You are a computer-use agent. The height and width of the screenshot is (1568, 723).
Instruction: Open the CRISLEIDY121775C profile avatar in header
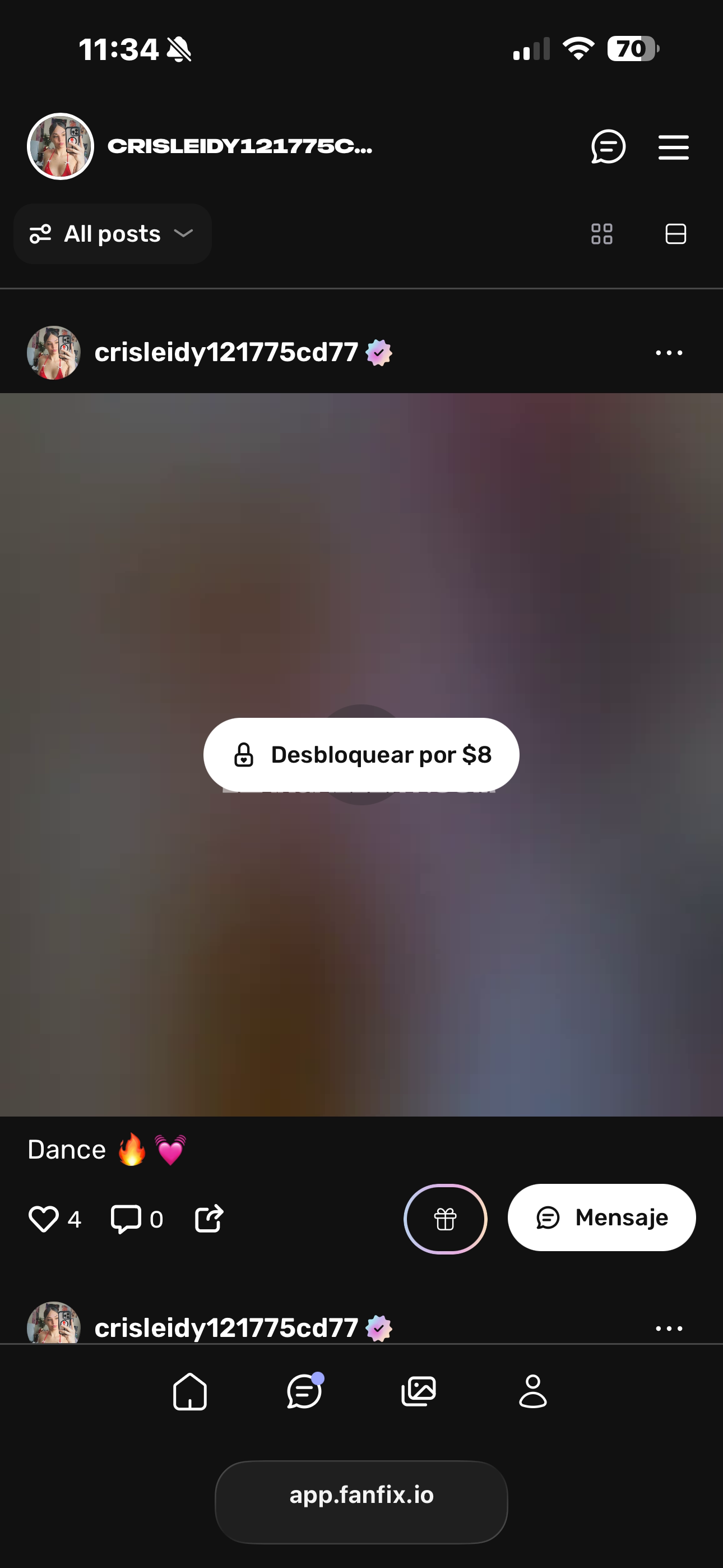tap(61, 146)
